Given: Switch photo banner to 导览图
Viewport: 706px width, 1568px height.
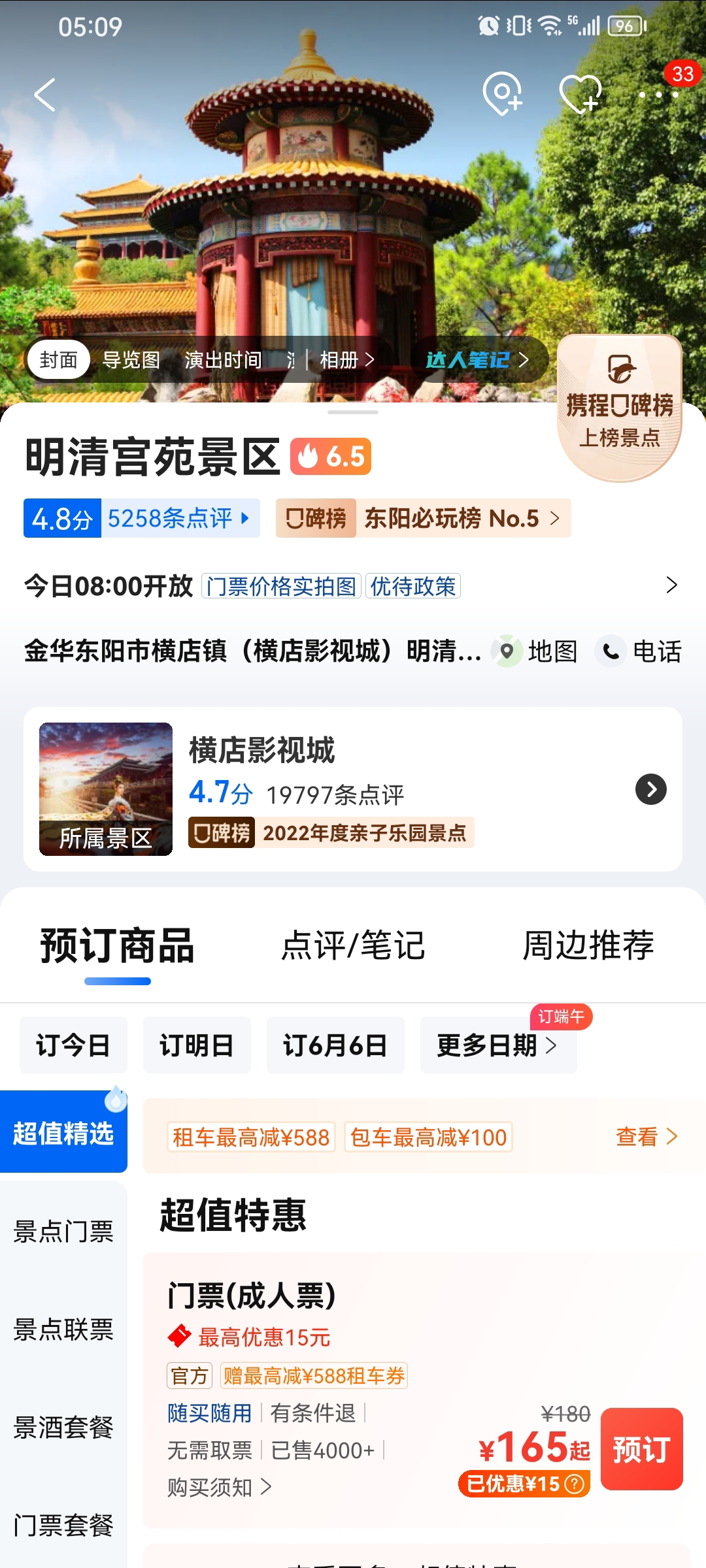Looking at the screenshot, I should point(131,360).
